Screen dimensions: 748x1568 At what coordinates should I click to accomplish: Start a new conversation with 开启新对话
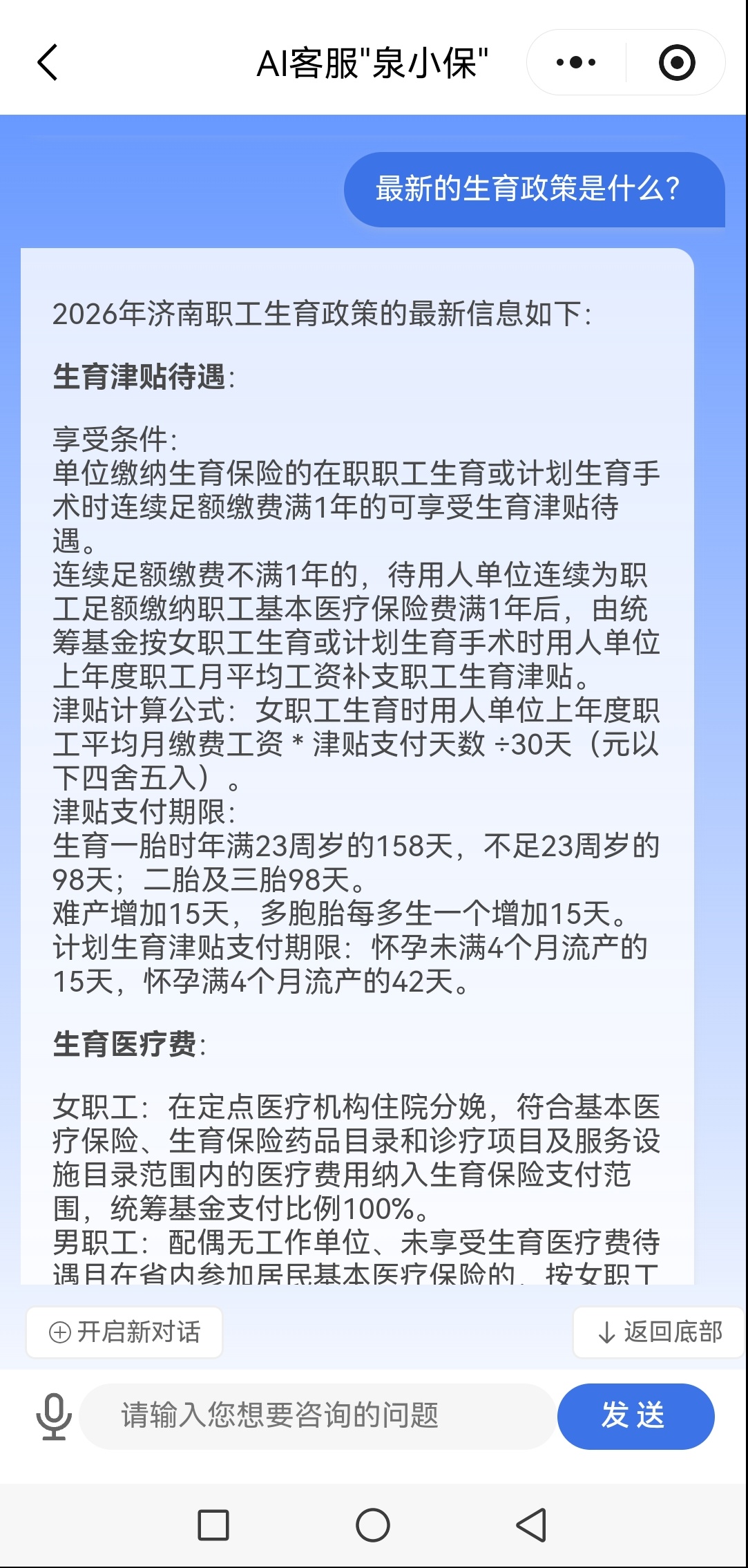125,1332
